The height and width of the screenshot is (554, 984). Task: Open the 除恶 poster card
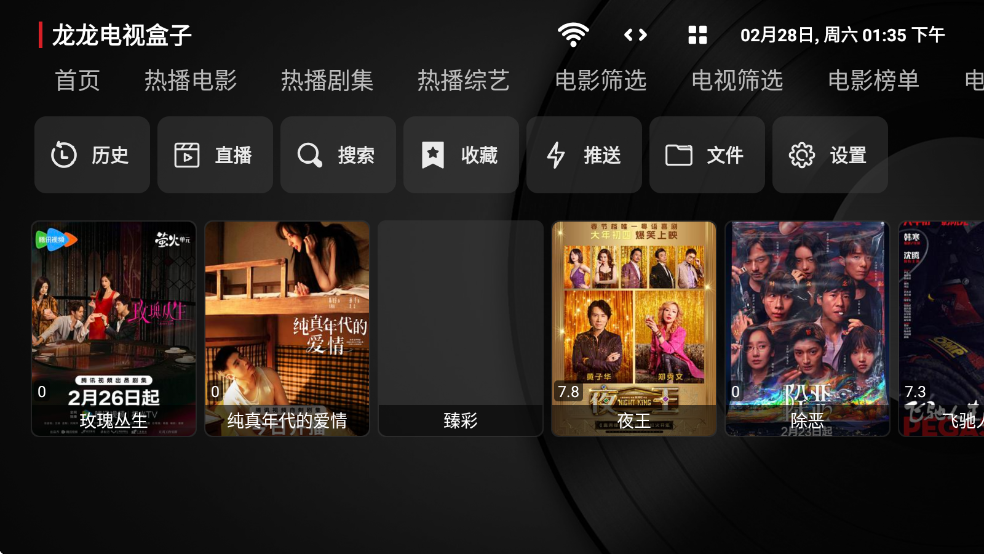pos(807,328)
